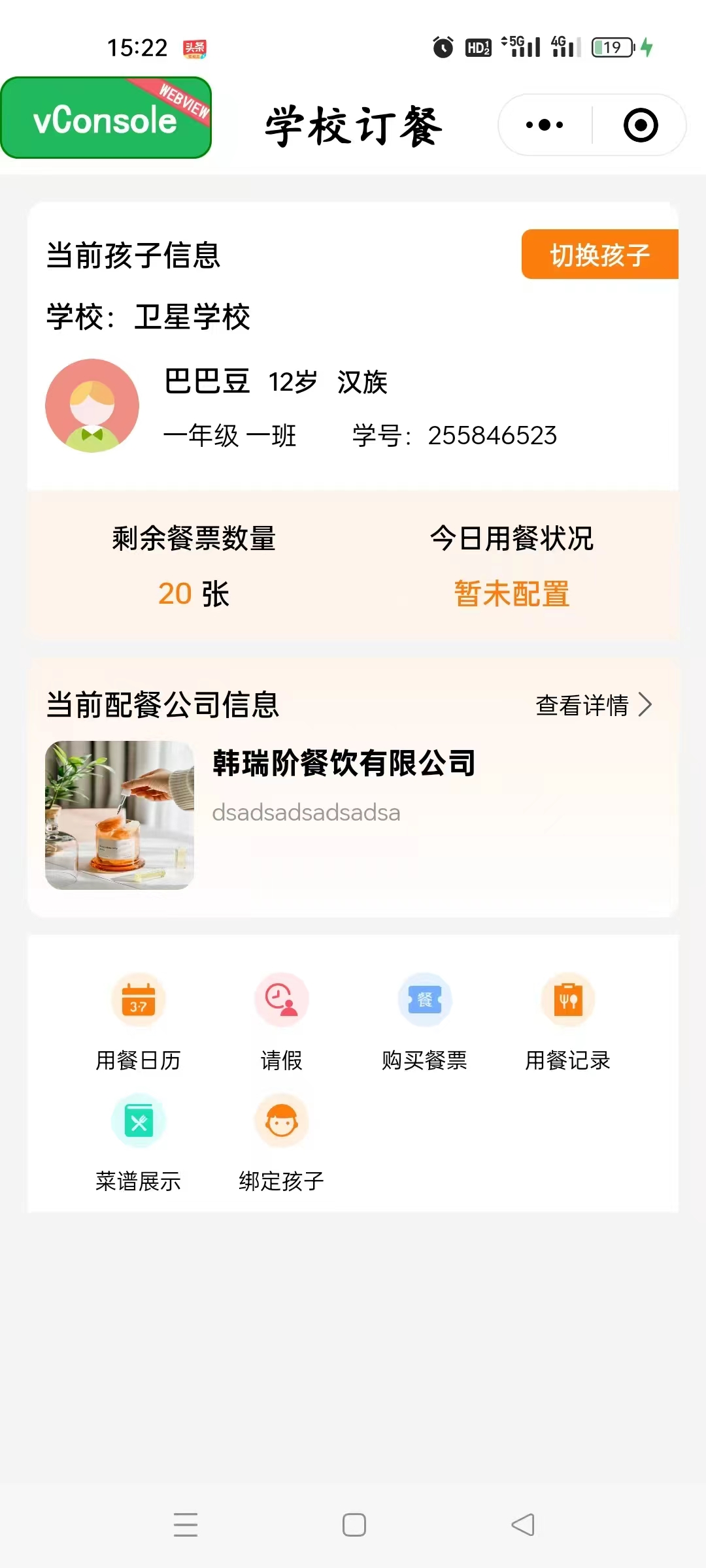Return to the system home screen

[354, 1525]
